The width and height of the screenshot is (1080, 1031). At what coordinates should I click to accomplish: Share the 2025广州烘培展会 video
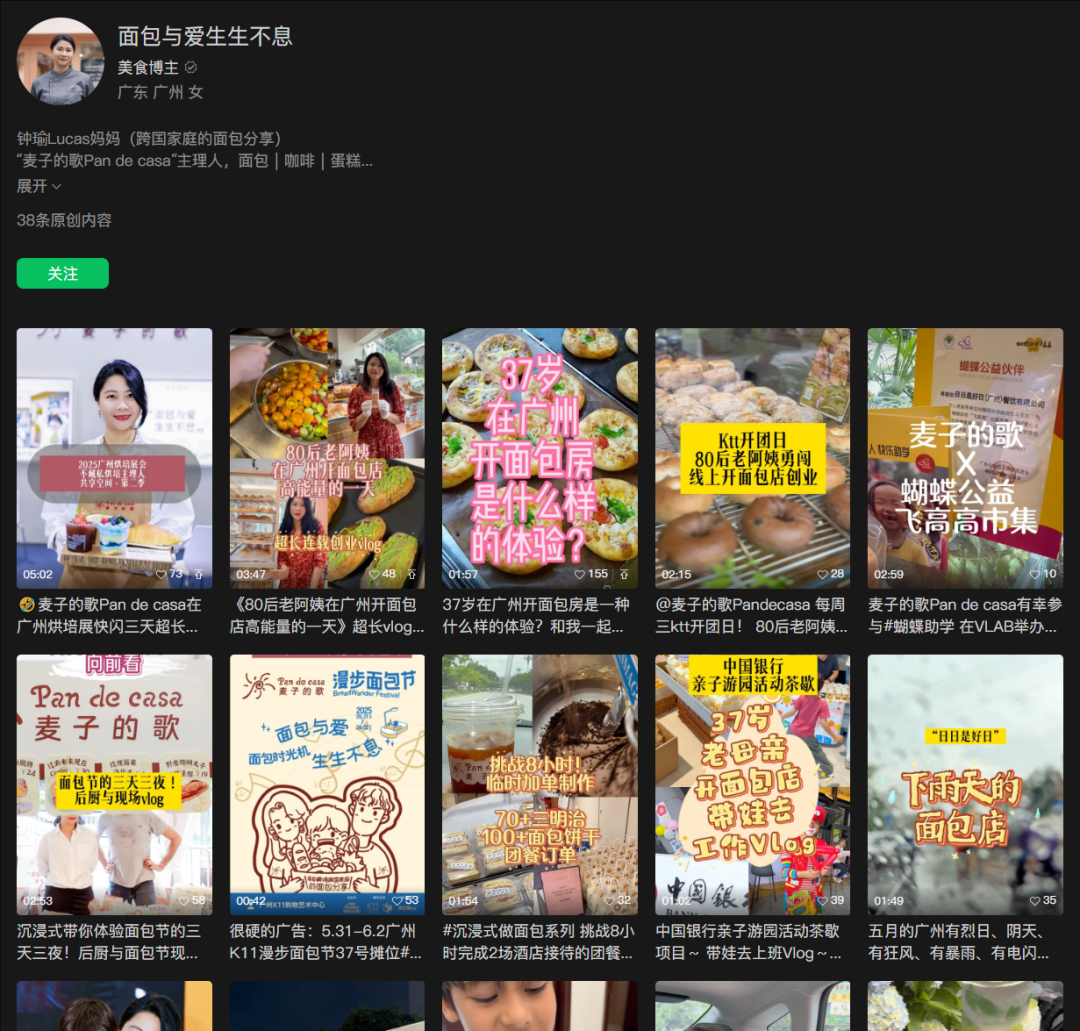198,575
